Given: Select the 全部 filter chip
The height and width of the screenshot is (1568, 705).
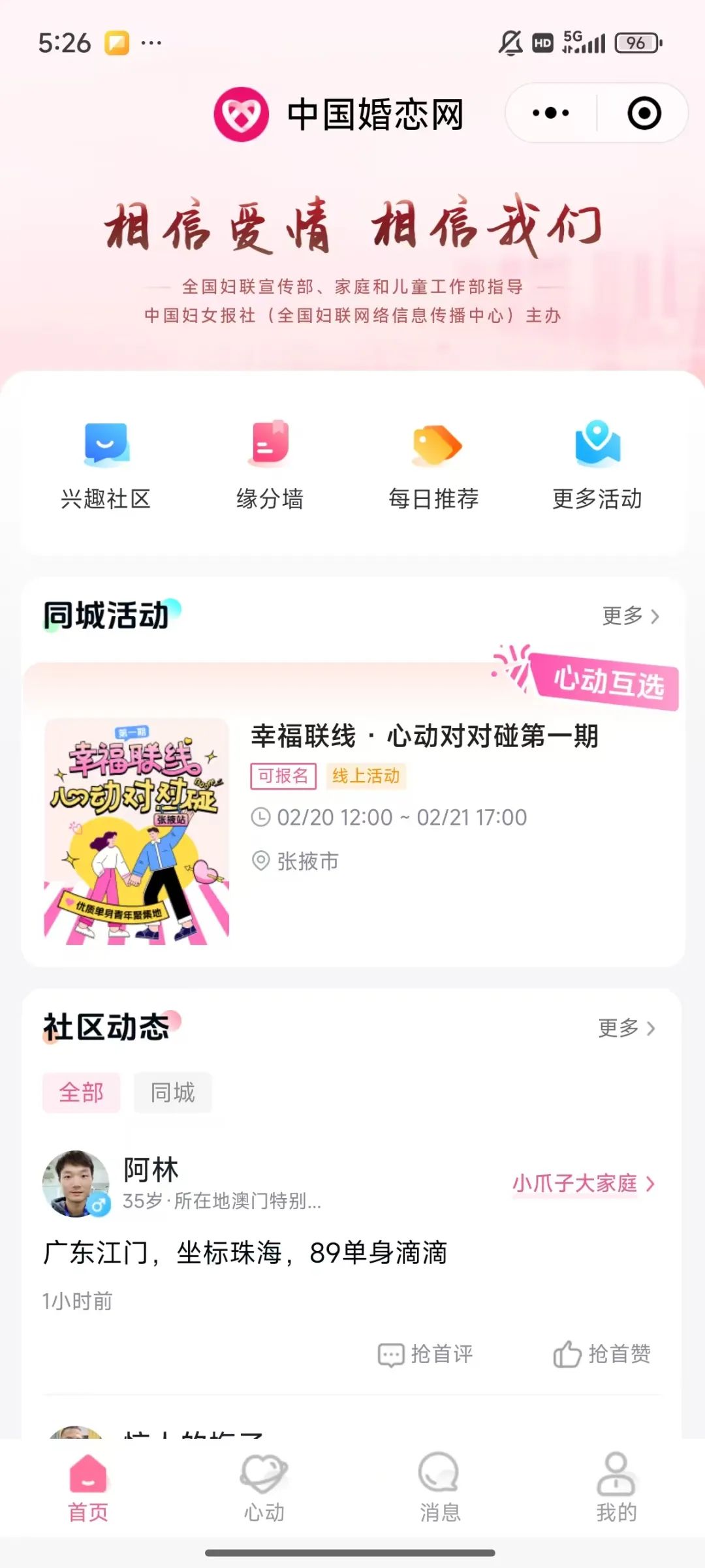Looking at the screenshot, I should [82, 1092].
